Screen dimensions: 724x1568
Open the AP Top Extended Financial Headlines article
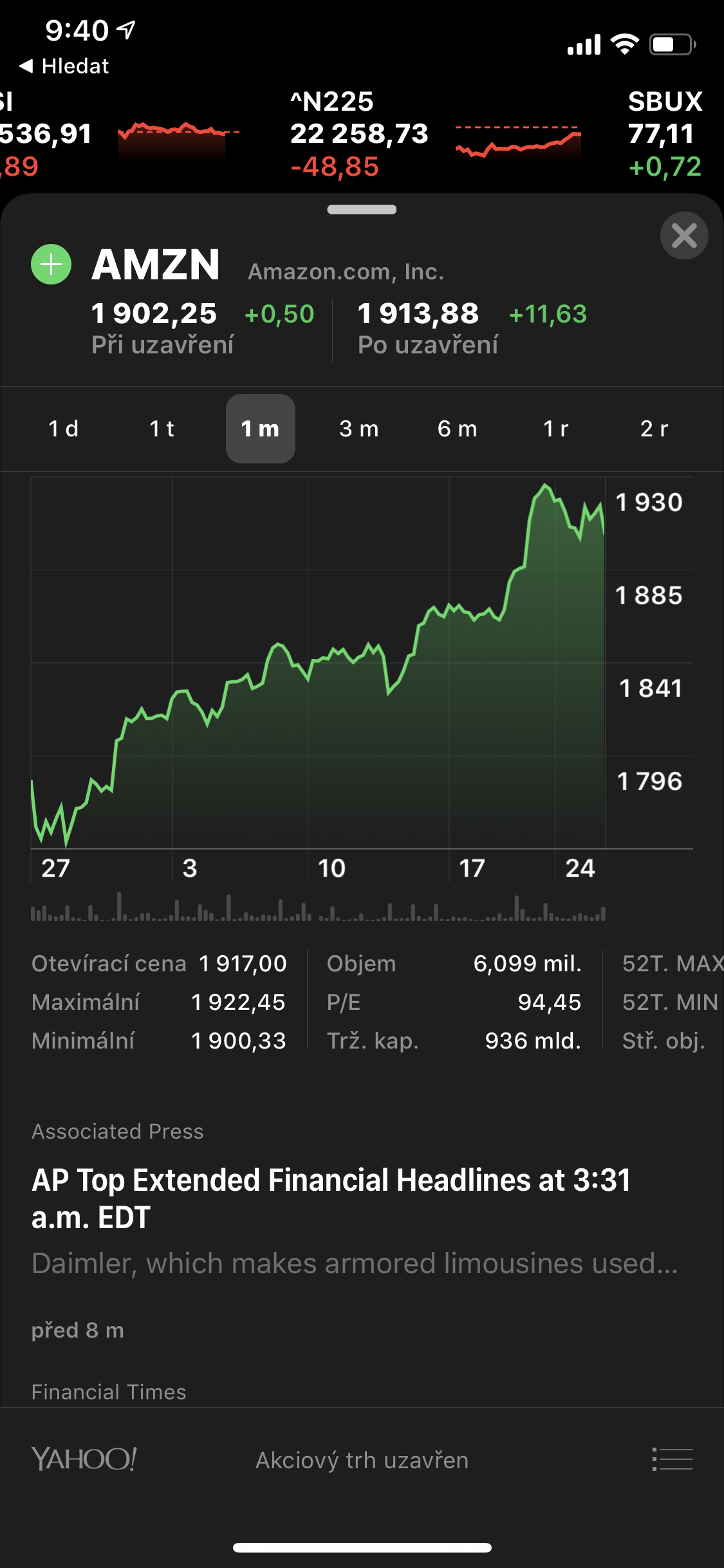331,1199
